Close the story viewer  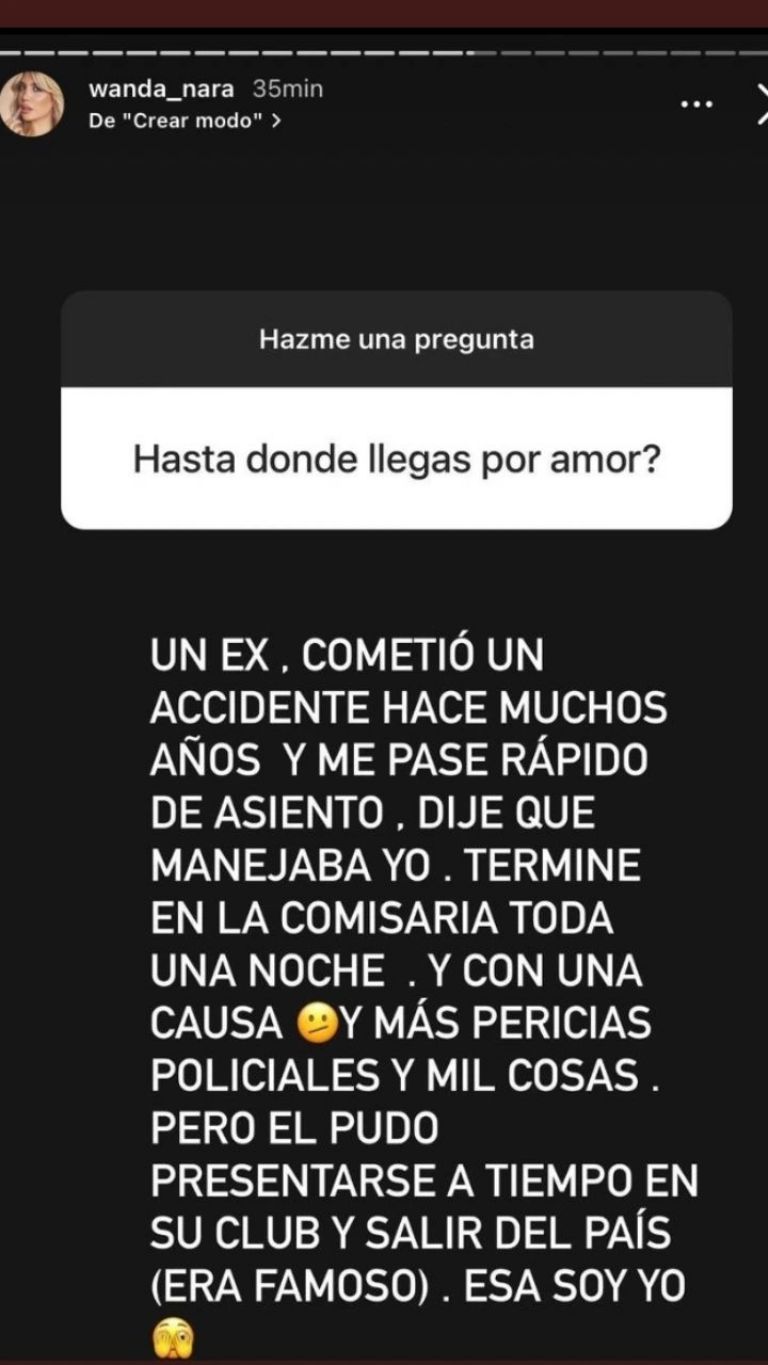[760, 104]
